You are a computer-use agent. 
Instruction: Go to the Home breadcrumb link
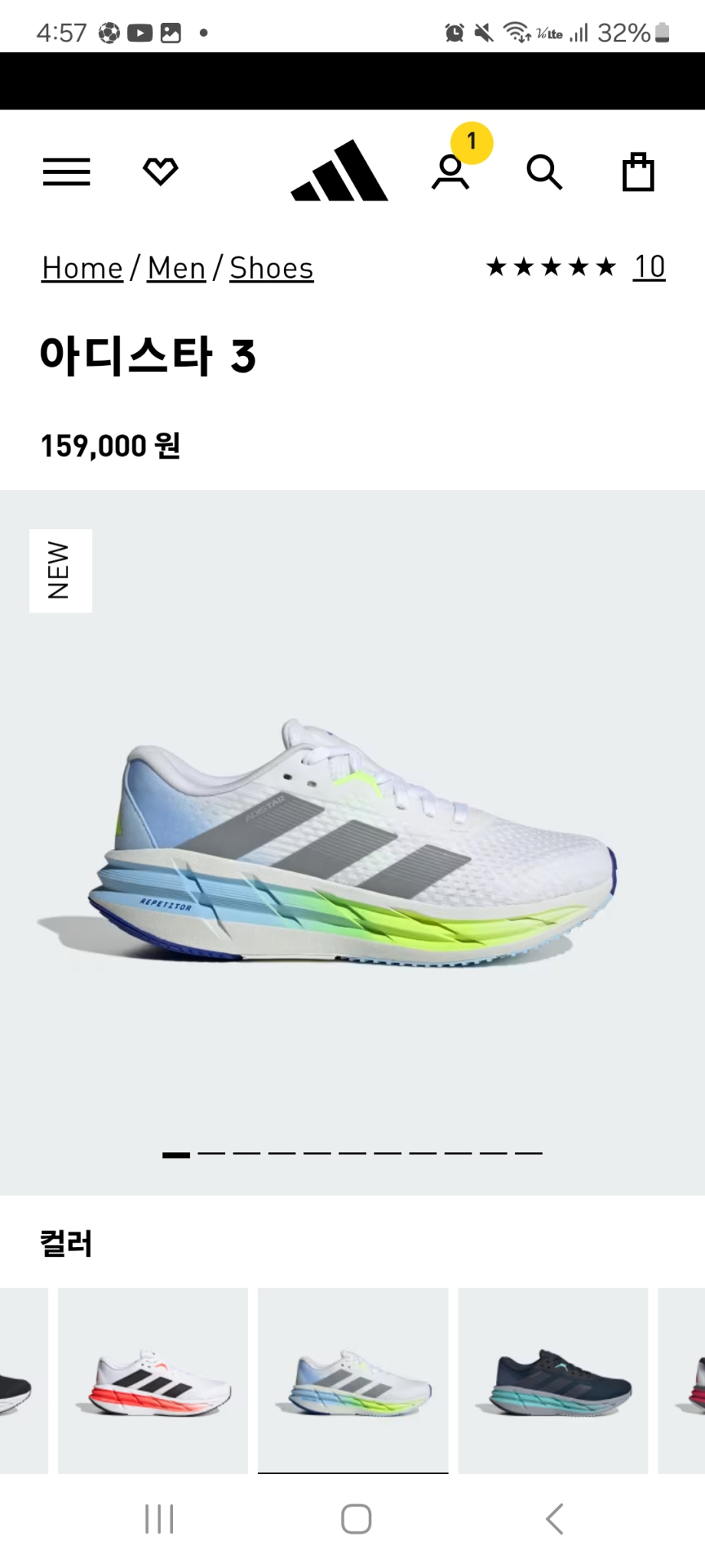82,268
